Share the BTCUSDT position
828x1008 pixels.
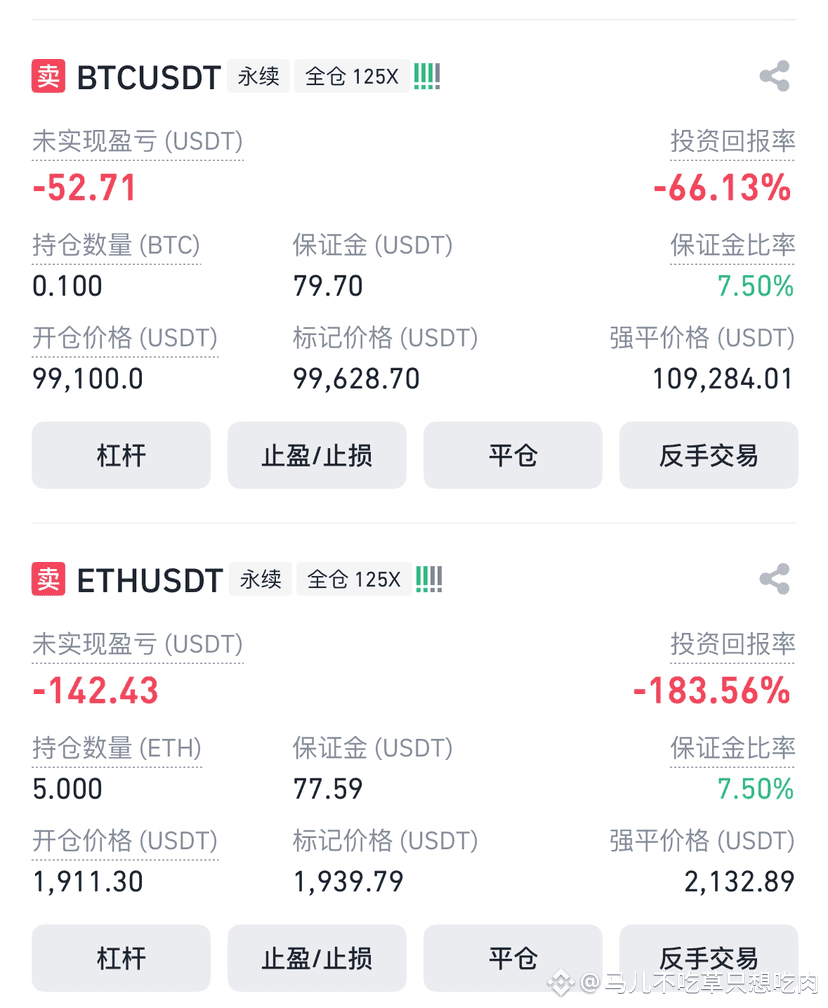[x=774, y=77]
